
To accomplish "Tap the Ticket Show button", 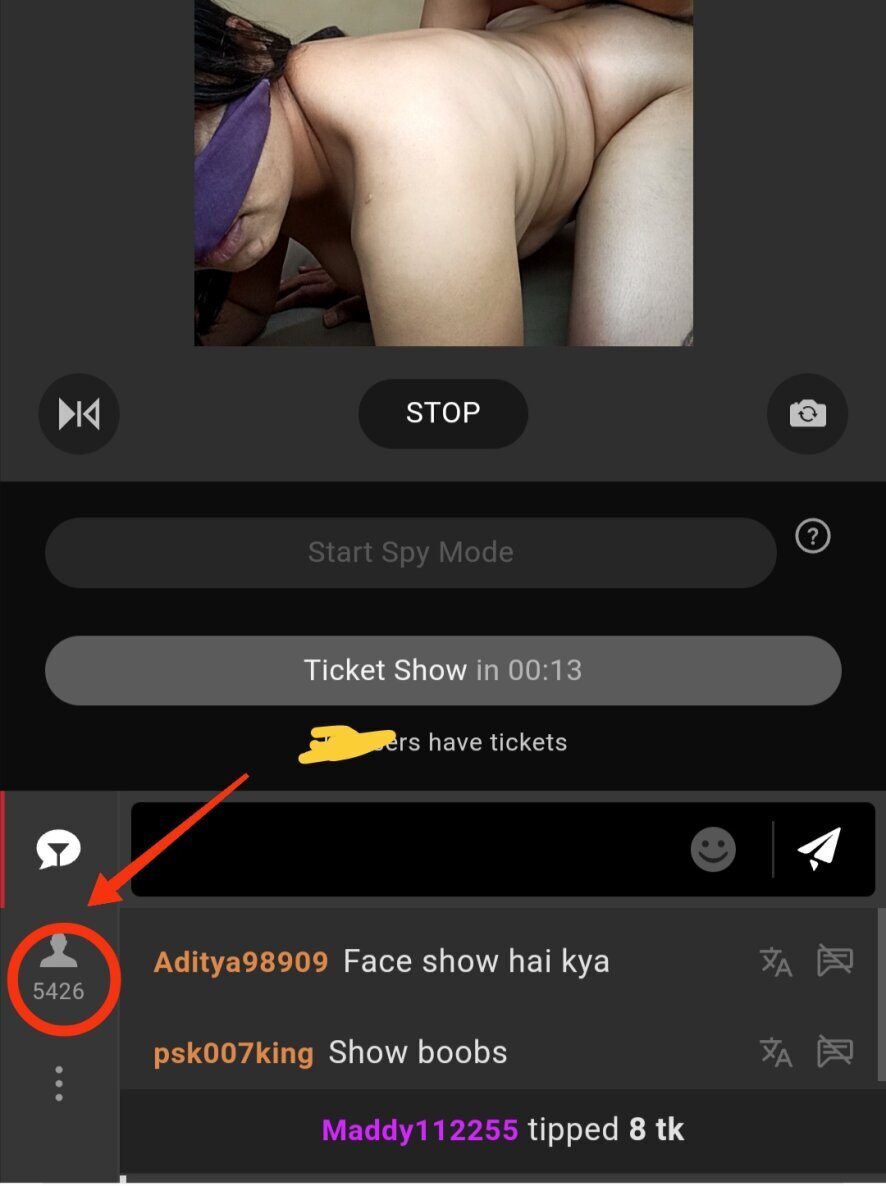I will pyautogui.click(x=443, y=670).
